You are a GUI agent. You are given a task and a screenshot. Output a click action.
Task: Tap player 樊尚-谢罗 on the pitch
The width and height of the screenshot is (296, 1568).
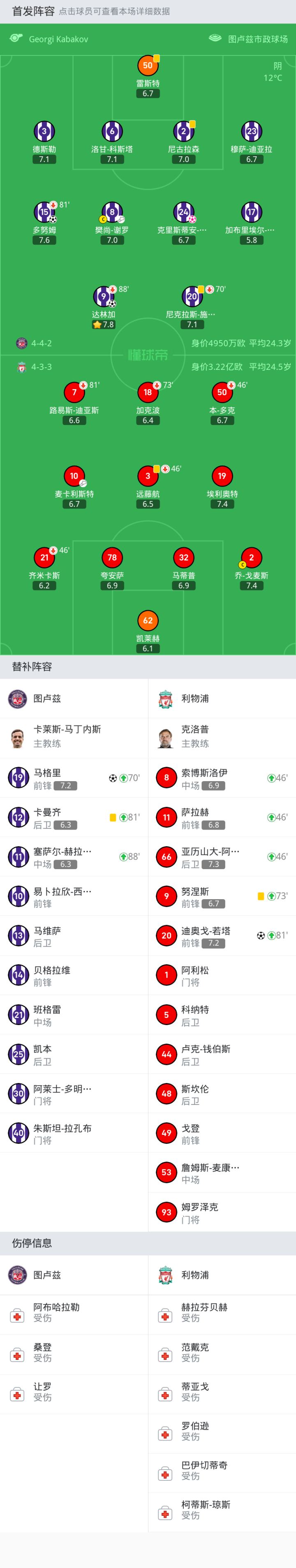pyautogui.click(x=112, y=212)
